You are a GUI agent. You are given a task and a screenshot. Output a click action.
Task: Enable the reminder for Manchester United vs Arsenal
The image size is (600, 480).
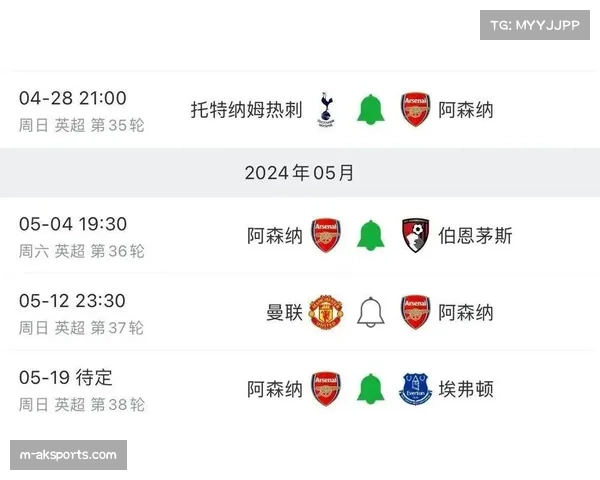[371, 312]
